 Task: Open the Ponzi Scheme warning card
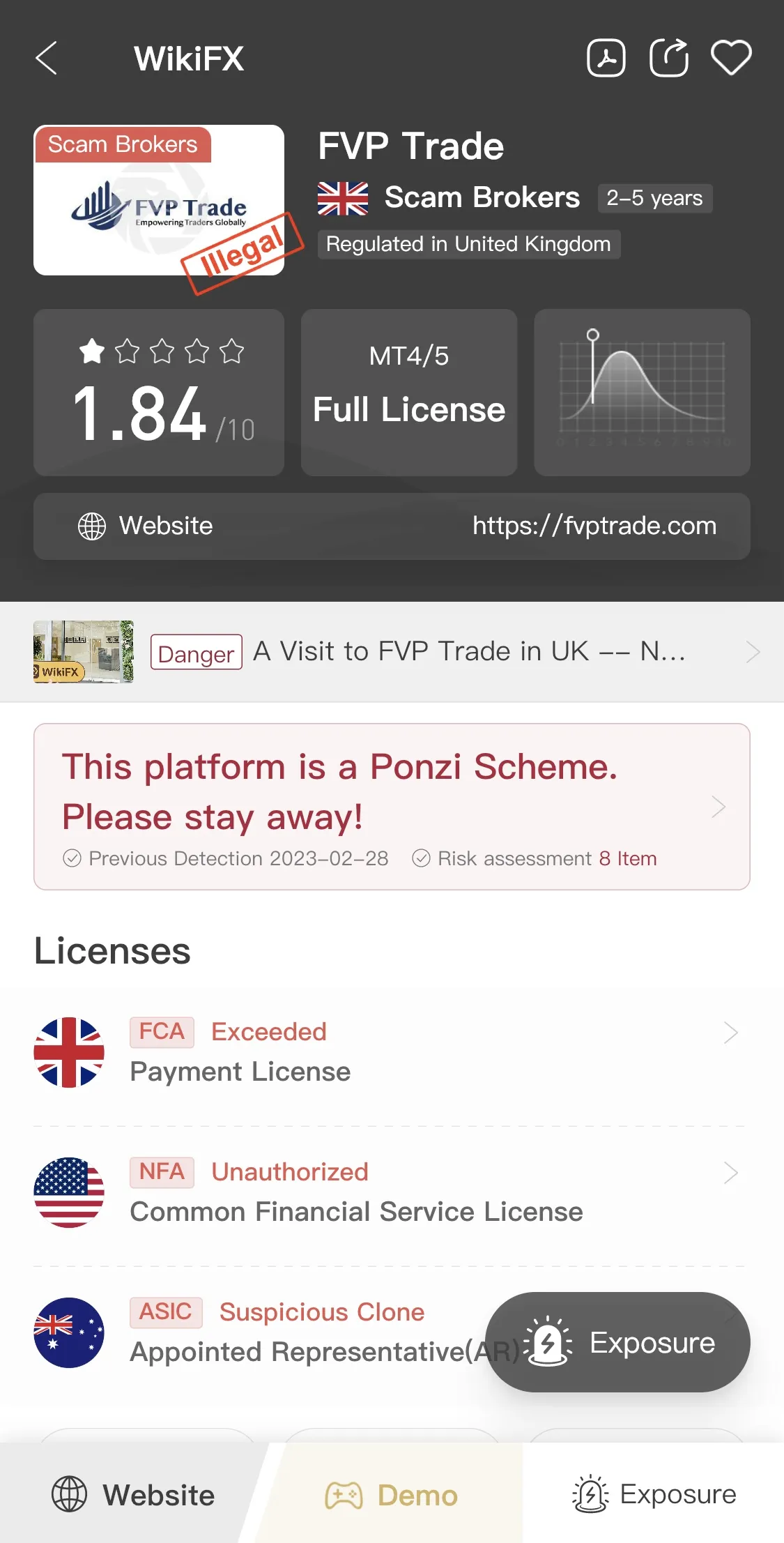(x=392, y=807)
